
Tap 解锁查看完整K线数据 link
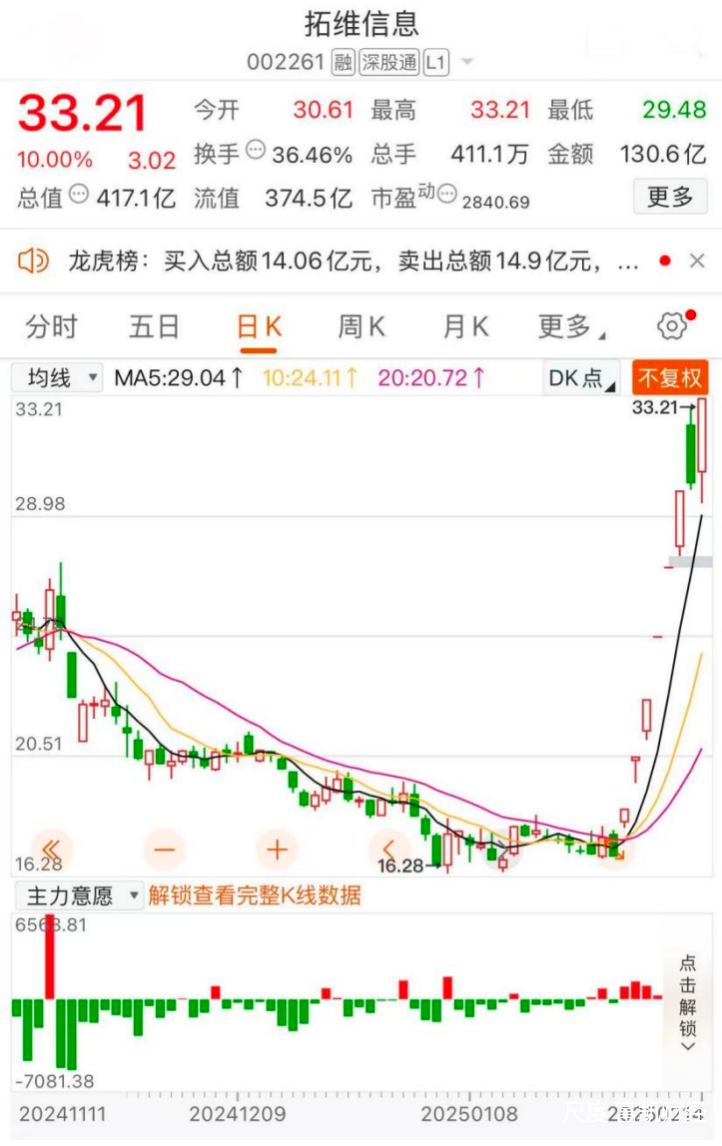coord(254,895)
